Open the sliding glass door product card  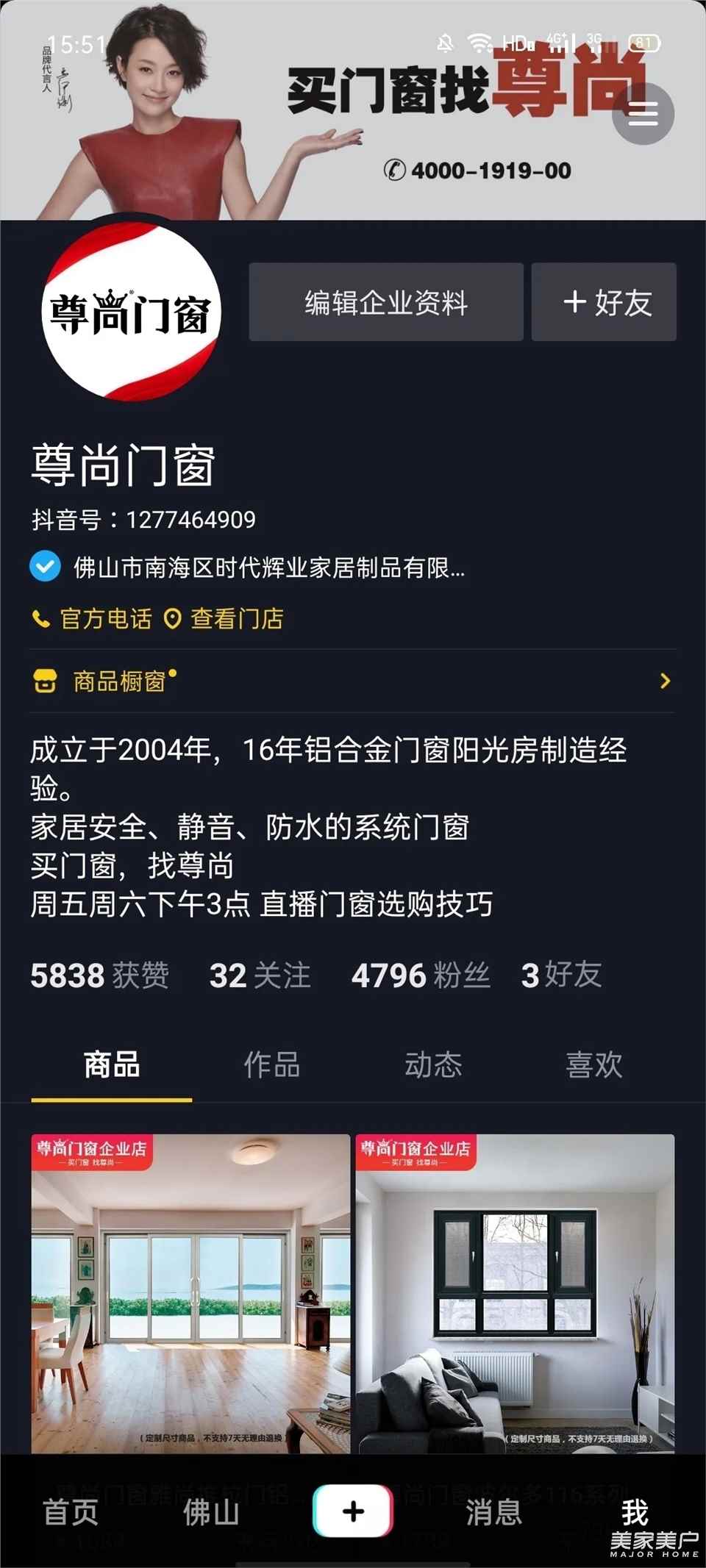point(190,1294)
